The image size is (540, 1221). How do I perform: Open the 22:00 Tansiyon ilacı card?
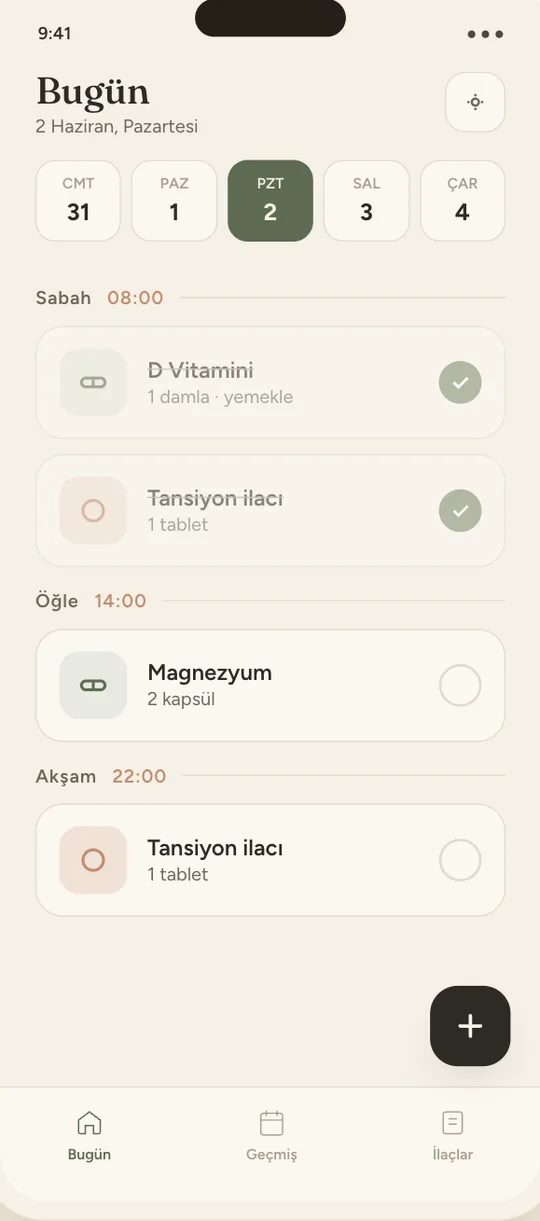pyautogui.click(x=270, y=860)
